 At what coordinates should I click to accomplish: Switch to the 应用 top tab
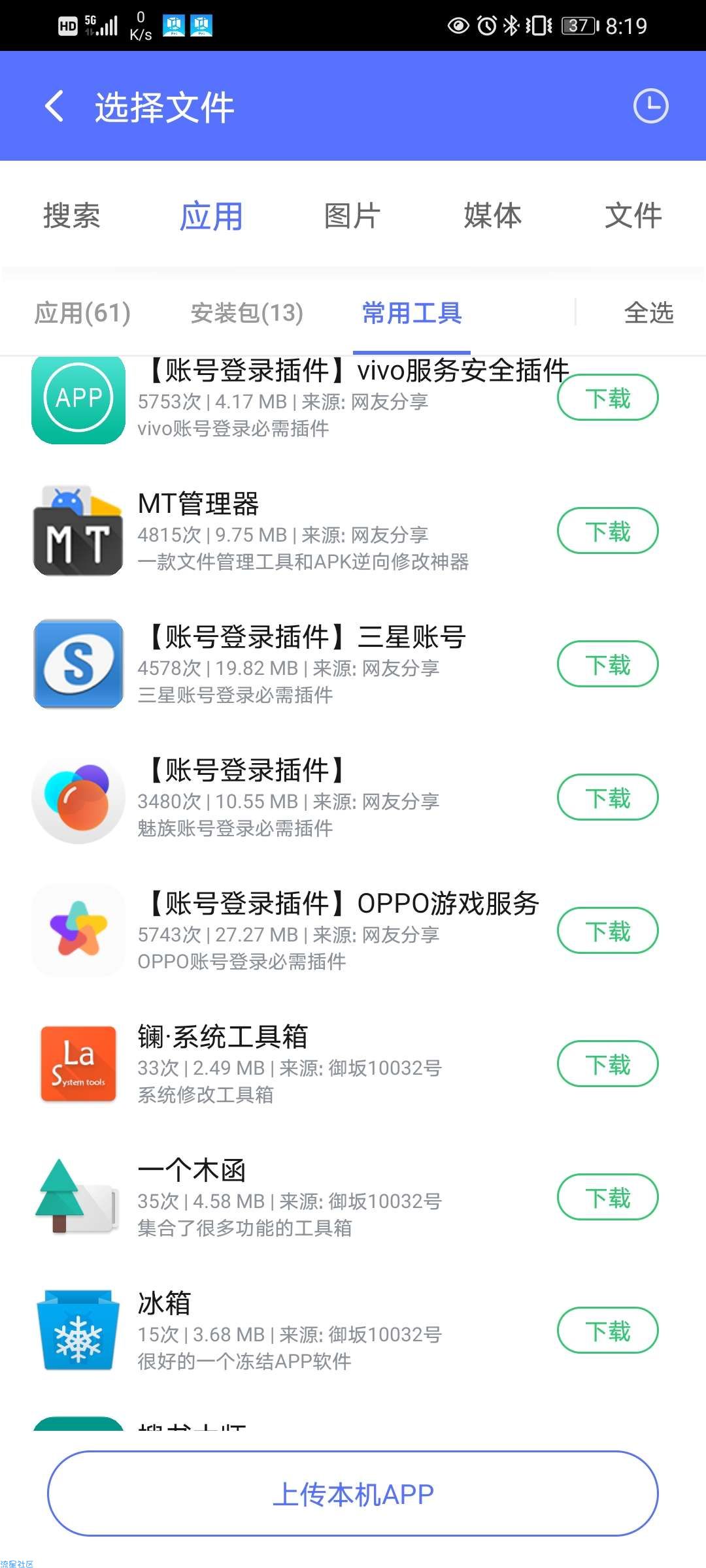pos(212,216)
